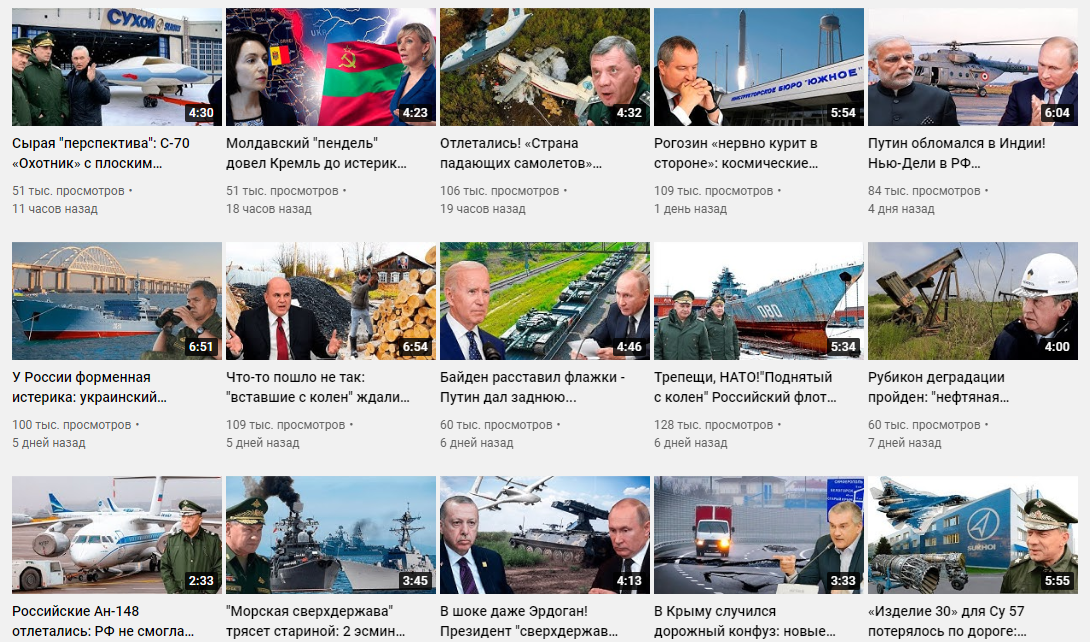Open the video Сырая "перспектива": С-70 «Охотник»
This screenshot has height=642, width=1090.
point(117,67)
